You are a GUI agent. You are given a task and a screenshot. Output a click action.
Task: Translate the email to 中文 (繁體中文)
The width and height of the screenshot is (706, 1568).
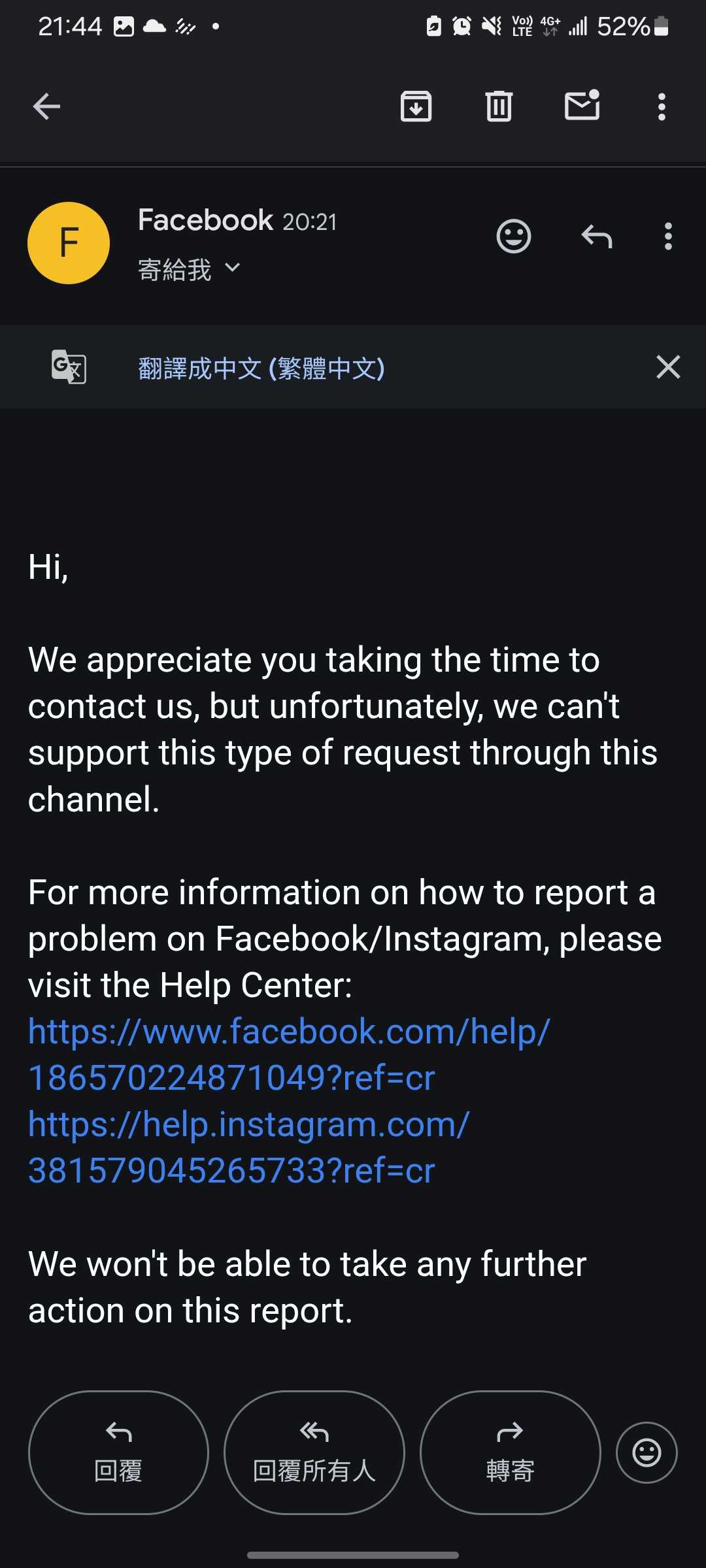tap(261, 368)
